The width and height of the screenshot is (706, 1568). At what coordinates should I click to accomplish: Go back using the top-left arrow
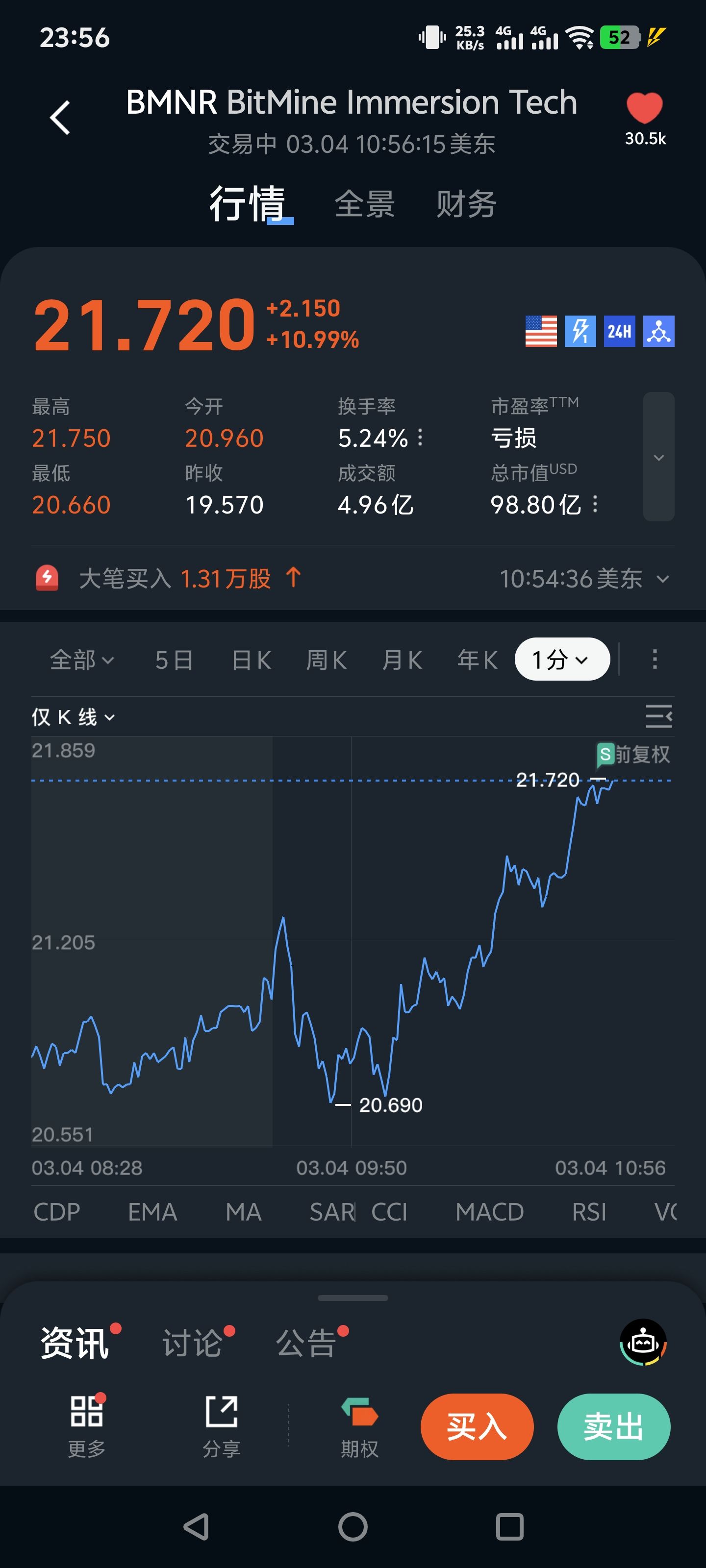60,117
